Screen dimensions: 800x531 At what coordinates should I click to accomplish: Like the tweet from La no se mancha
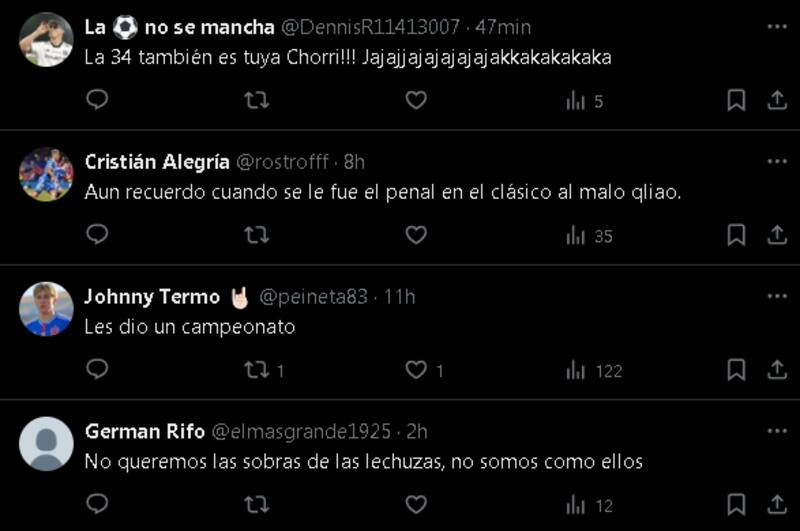[x=416, y=100]
